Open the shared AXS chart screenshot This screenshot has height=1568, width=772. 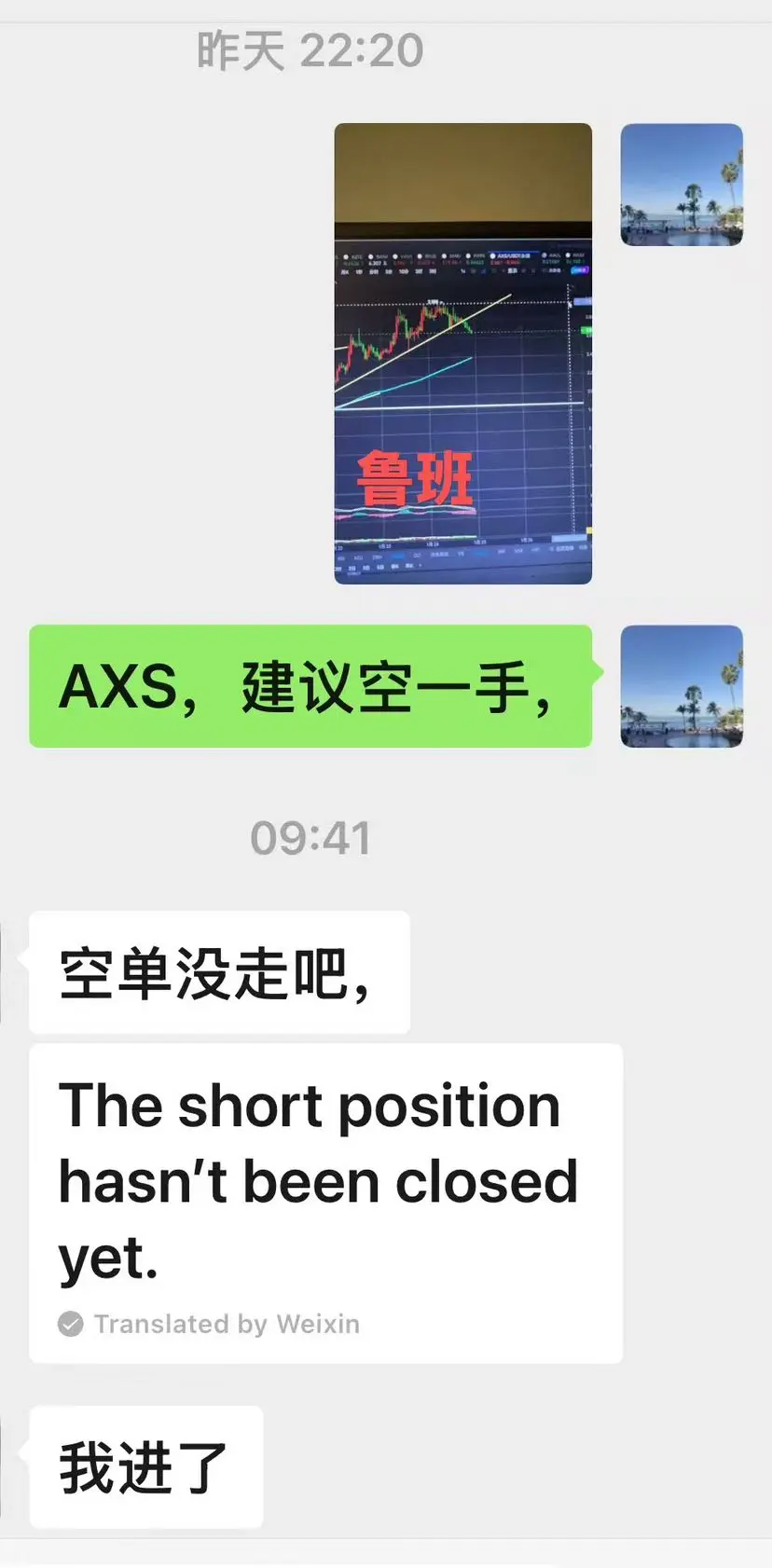[x=462, y=354]
